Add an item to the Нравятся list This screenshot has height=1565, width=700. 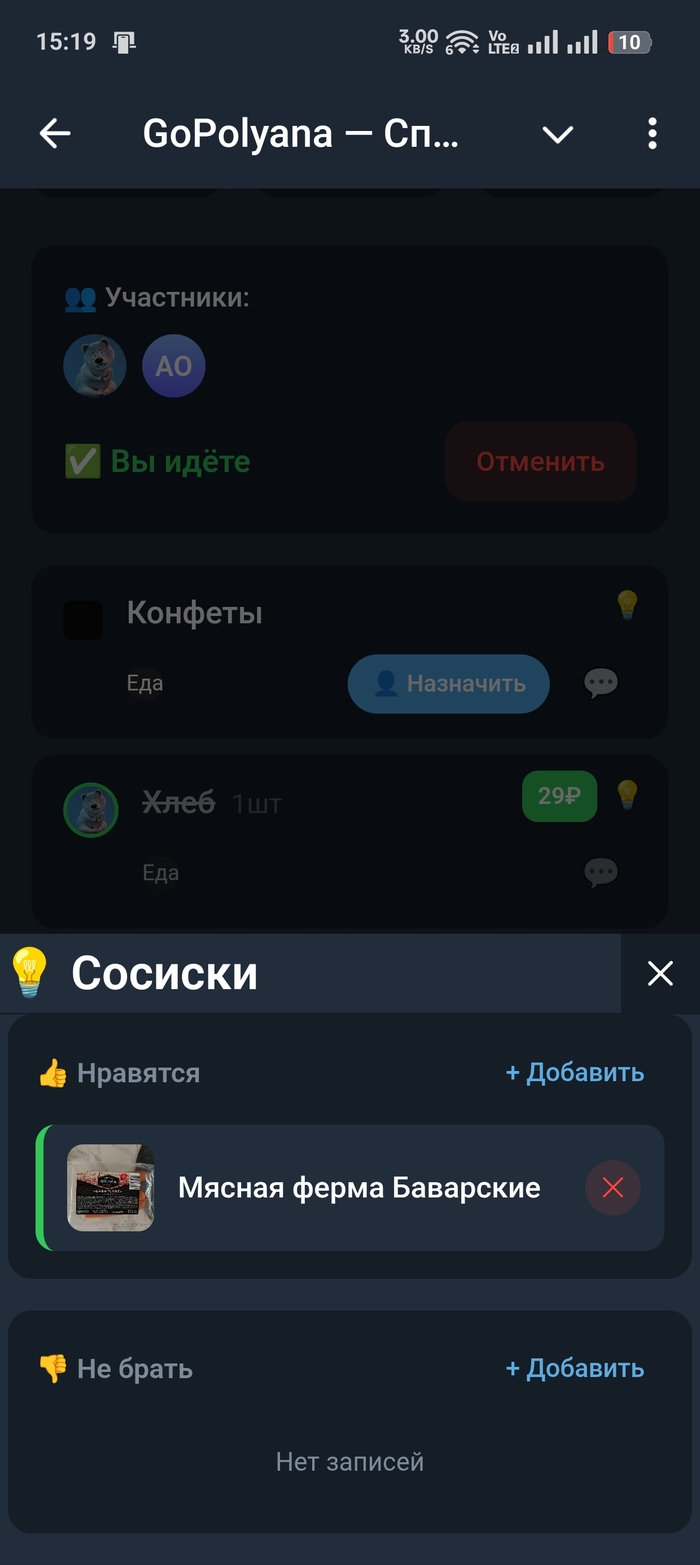pos(574,1073)
